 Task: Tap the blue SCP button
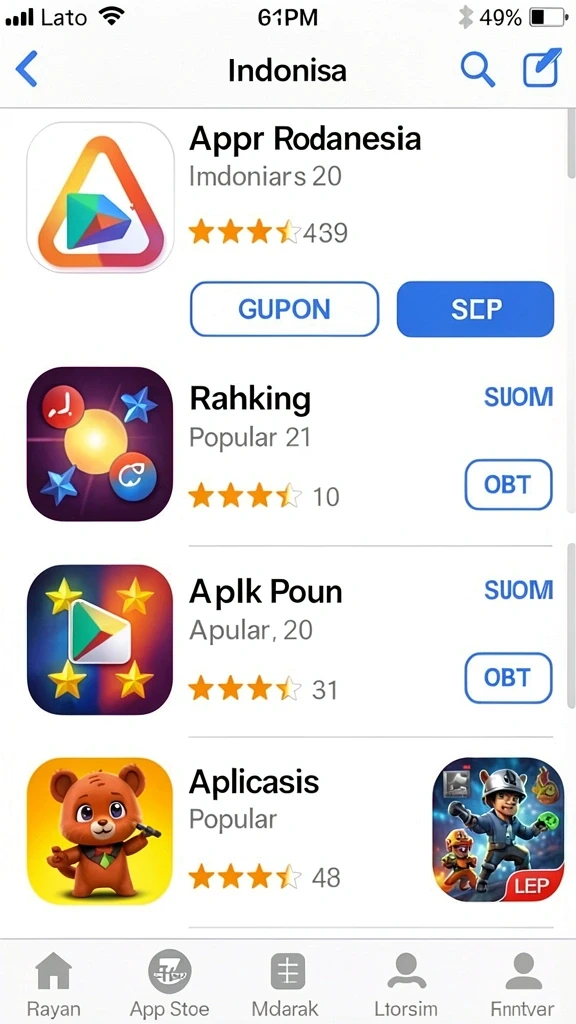point(475,309)
